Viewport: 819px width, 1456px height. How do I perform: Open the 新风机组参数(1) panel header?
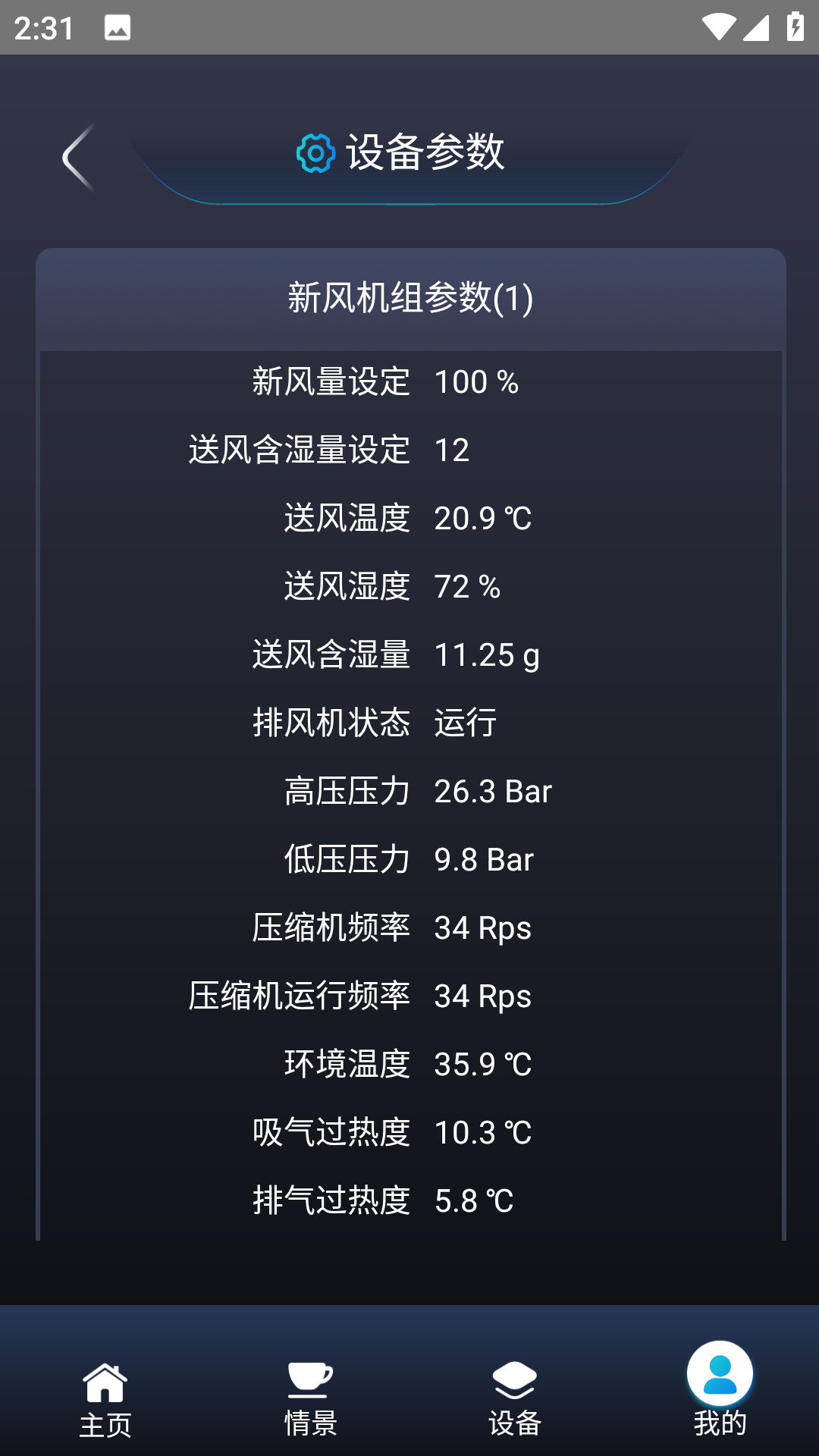[x=409, y=299]
